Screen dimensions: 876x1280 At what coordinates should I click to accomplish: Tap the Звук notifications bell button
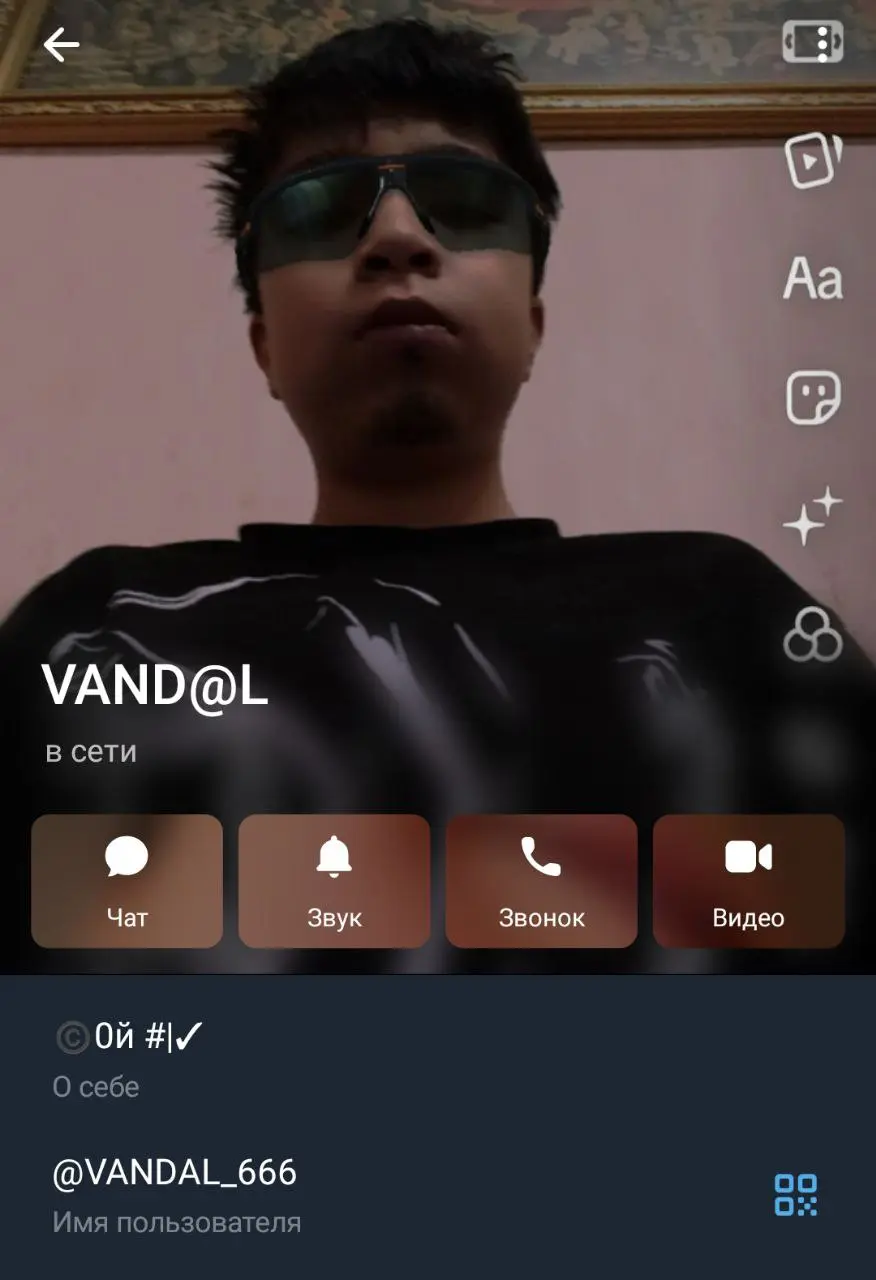334,881
